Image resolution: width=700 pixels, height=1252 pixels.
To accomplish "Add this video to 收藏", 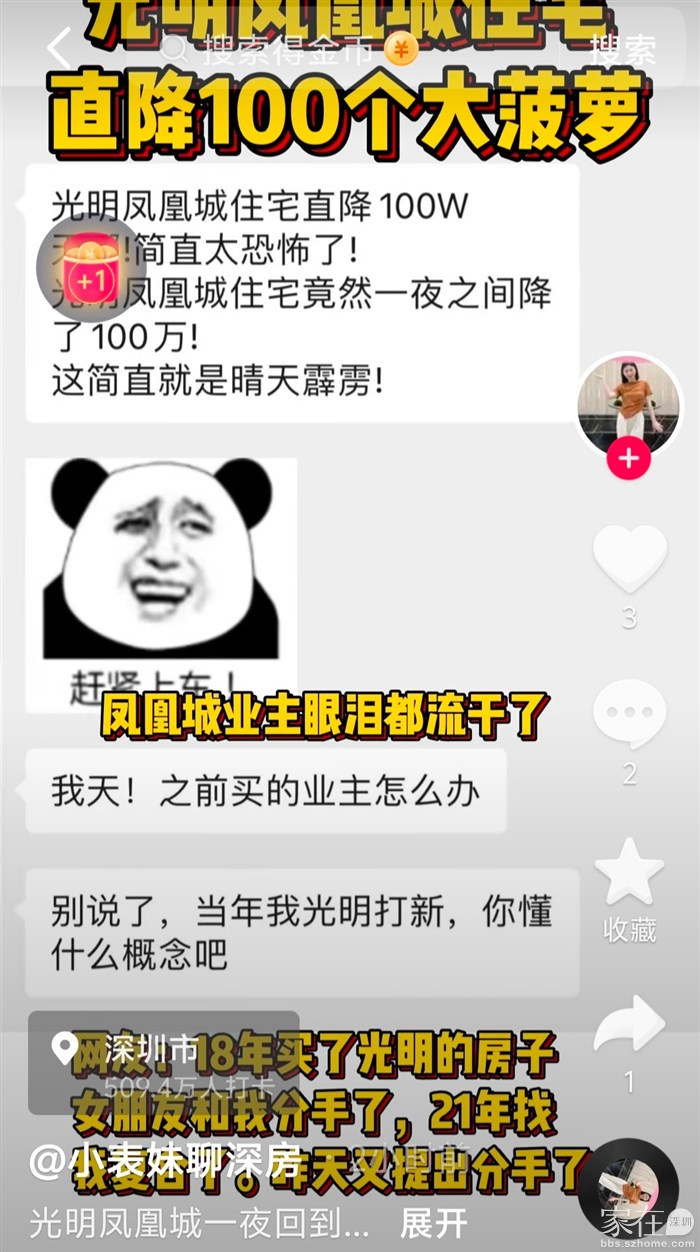I will [x=629, y=873].
